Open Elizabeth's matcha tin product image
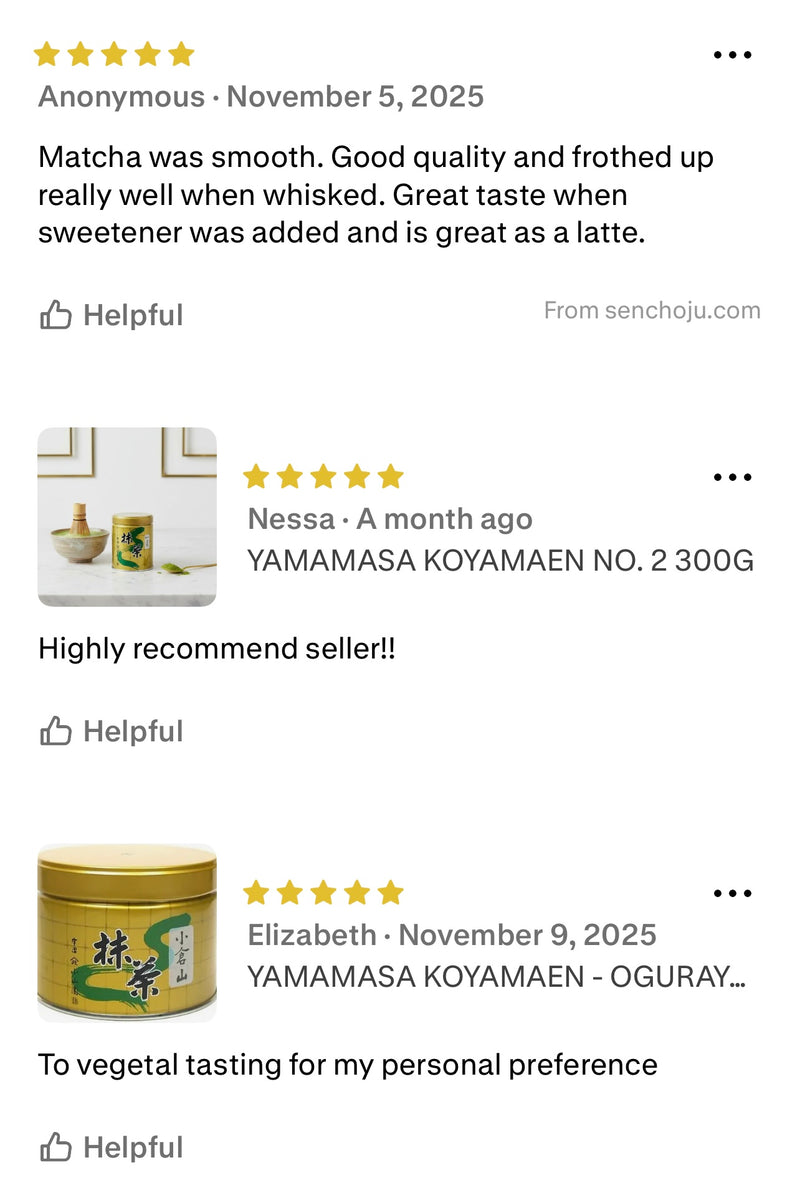Screen dimensions: 800x1193 pos(127,933)
